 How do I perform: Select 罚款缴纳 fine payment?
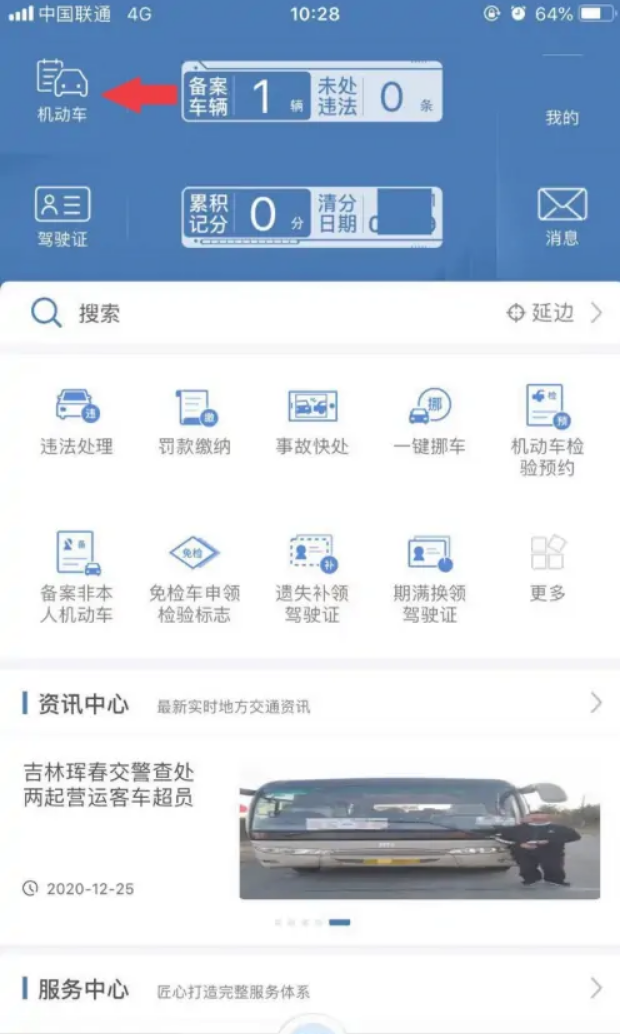[x=194, y=420]
